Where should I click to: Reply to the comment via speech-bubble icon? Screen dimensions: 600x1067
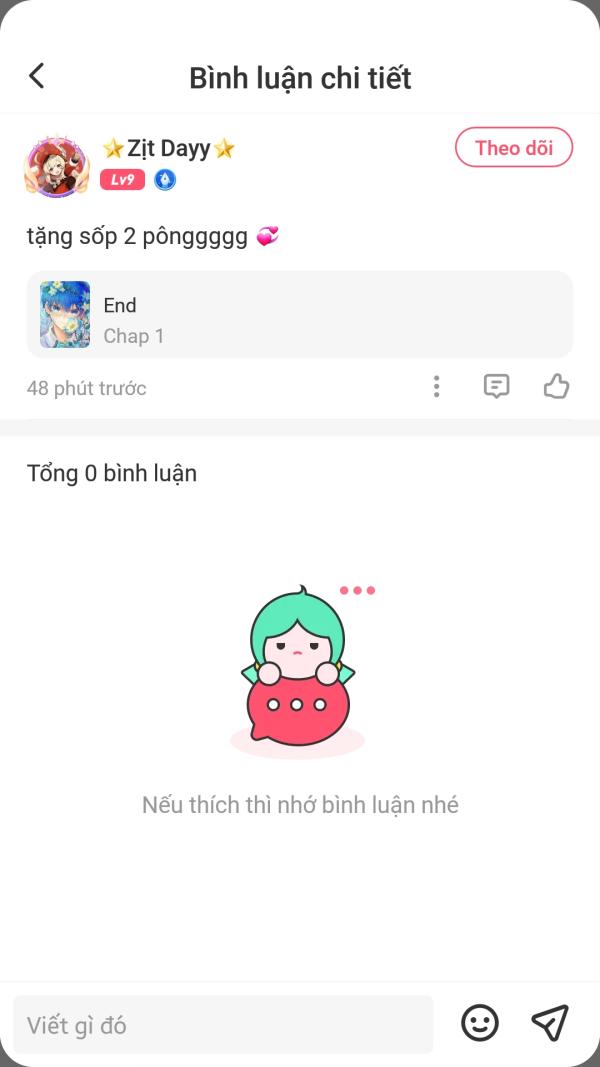pyautogui.click(x=496, y=387)
